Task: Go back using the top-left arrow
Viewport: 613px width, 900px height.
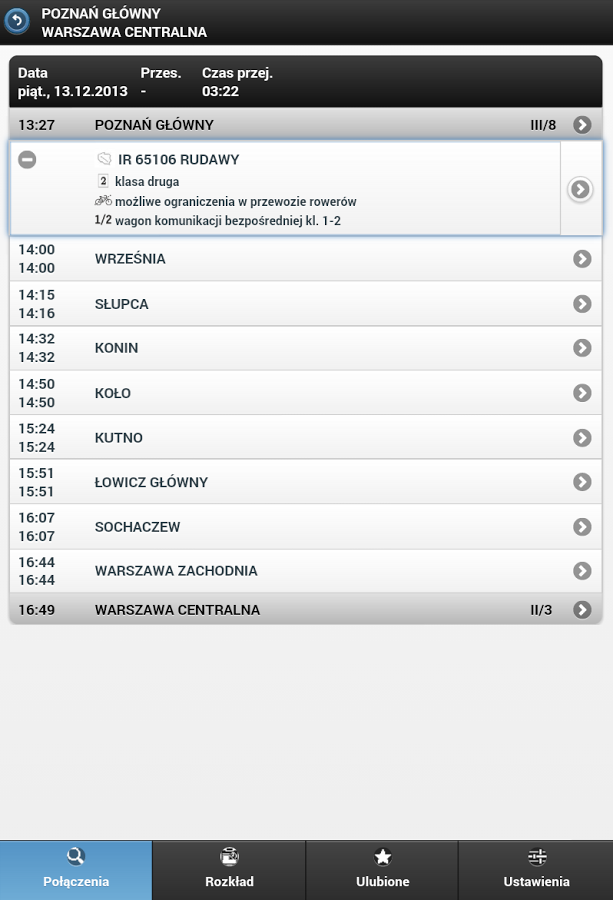Action: click(x=17, y=21)
